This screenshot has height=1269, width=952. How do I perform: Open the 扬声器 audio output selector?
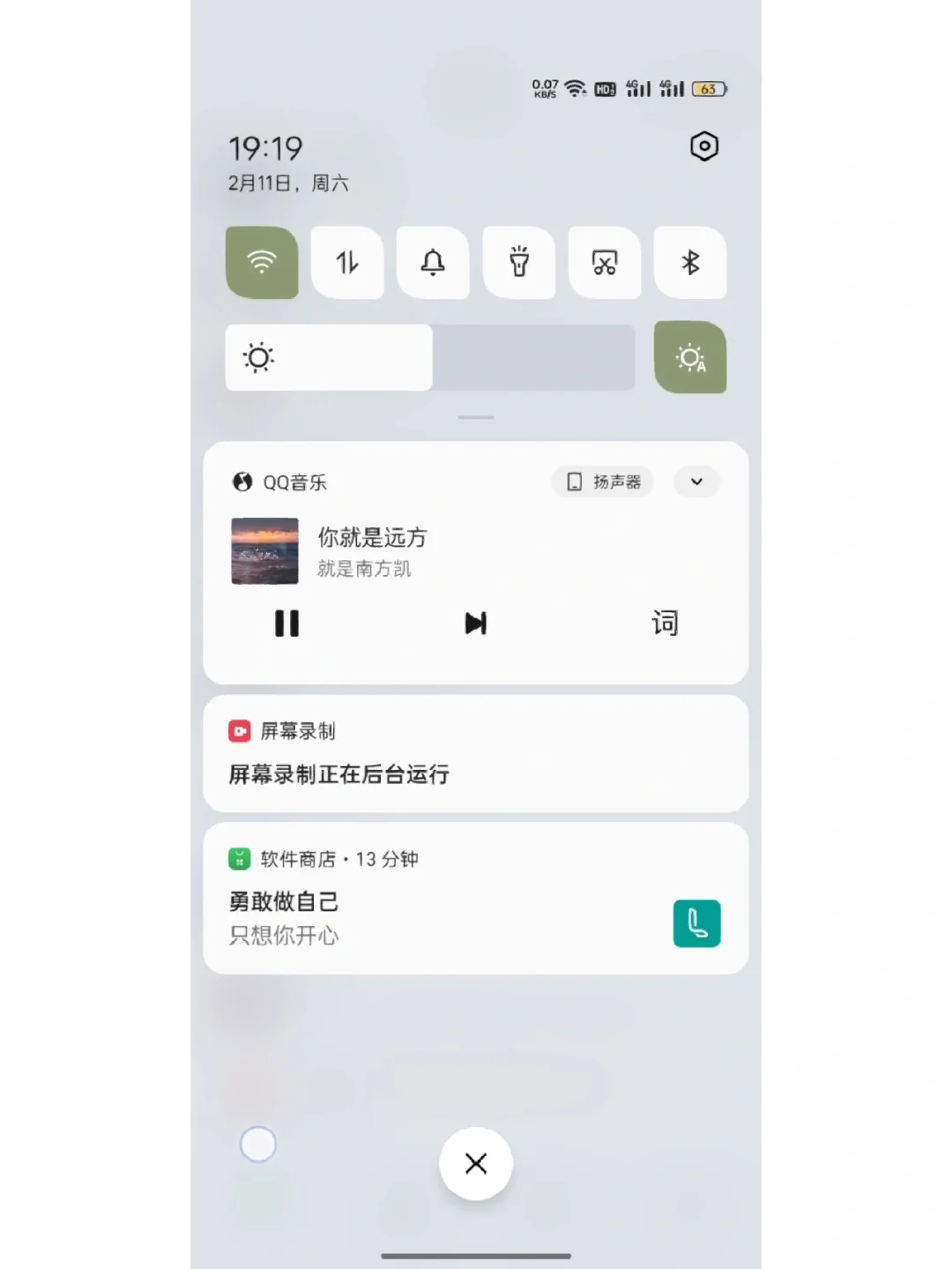603,481
